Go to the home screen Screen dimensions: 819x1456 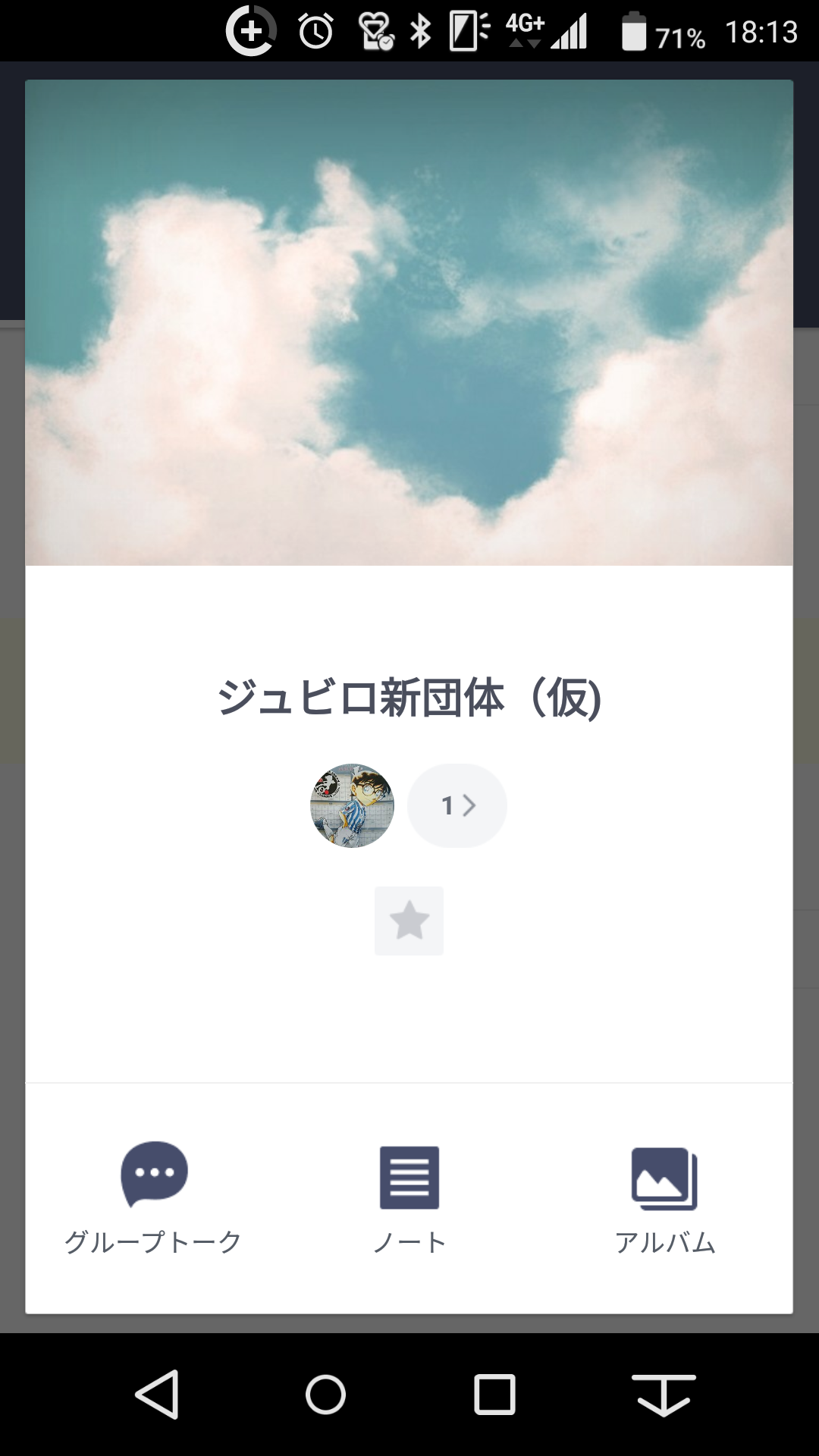(326, 1394)
